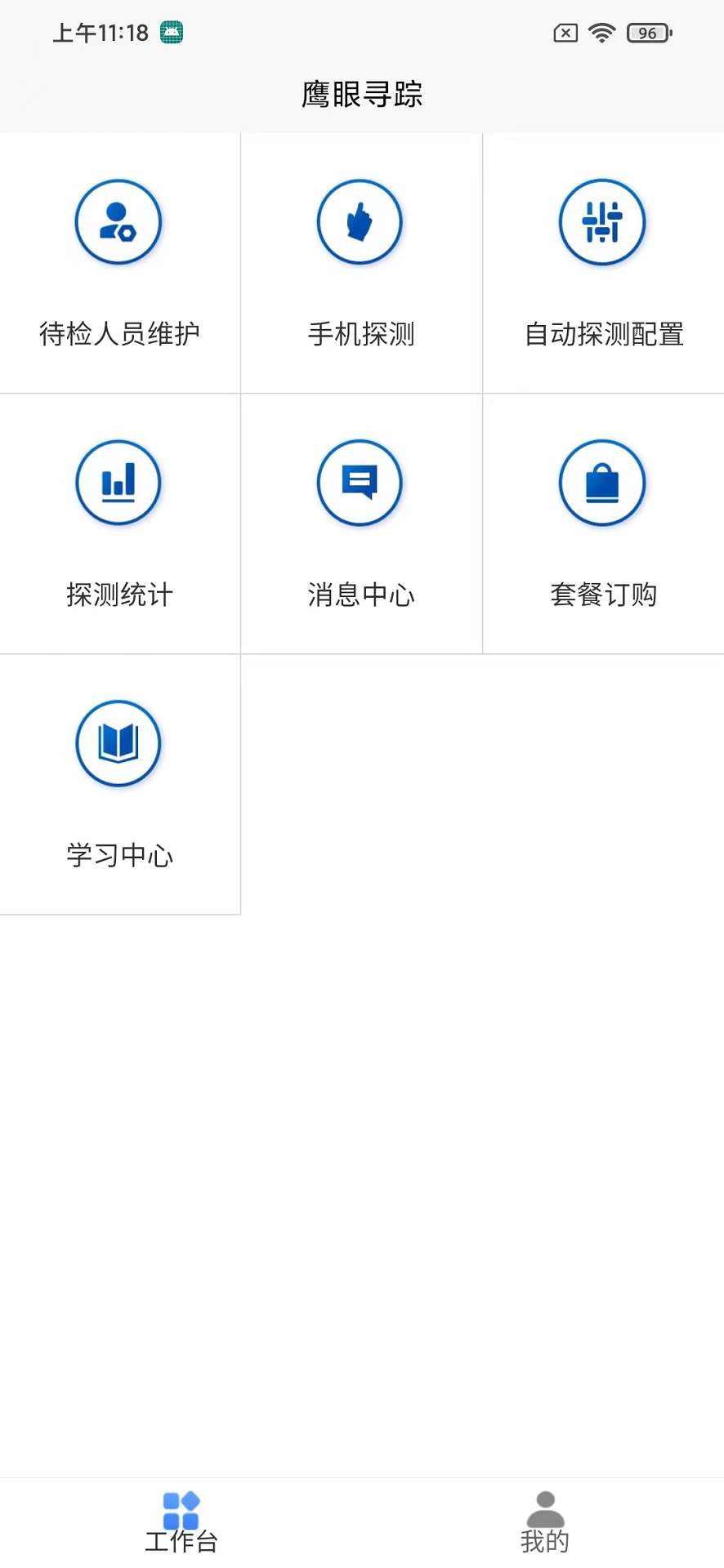Click the Wi-Fi status bar icon

click(605, 33)
